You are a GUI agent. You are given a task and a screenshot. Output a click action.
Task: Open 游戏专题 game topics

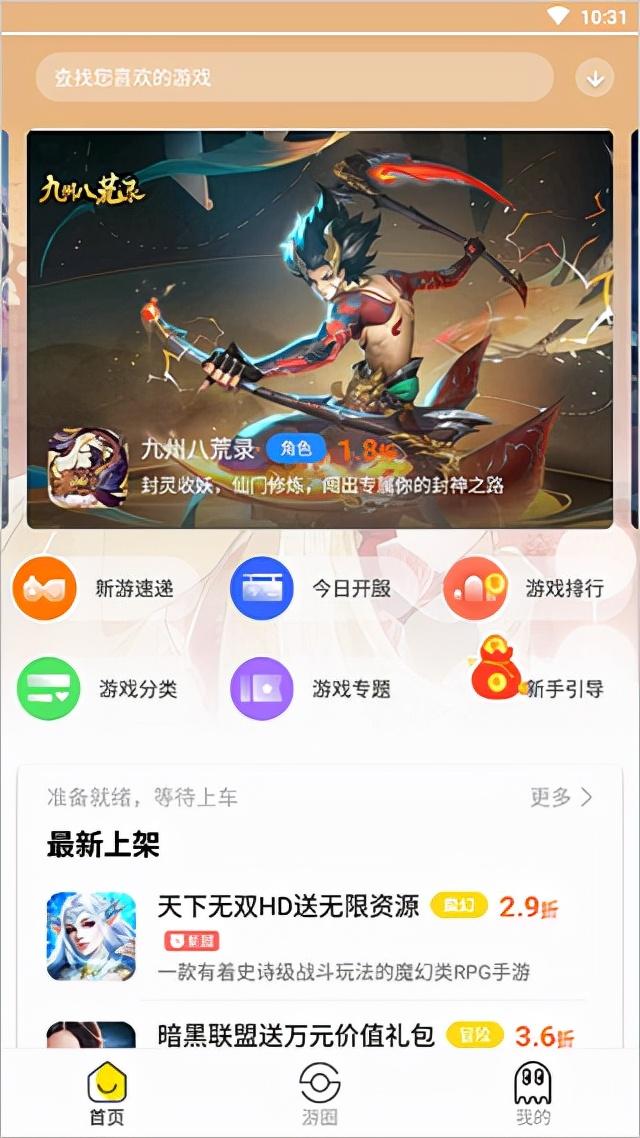(312, 689)
